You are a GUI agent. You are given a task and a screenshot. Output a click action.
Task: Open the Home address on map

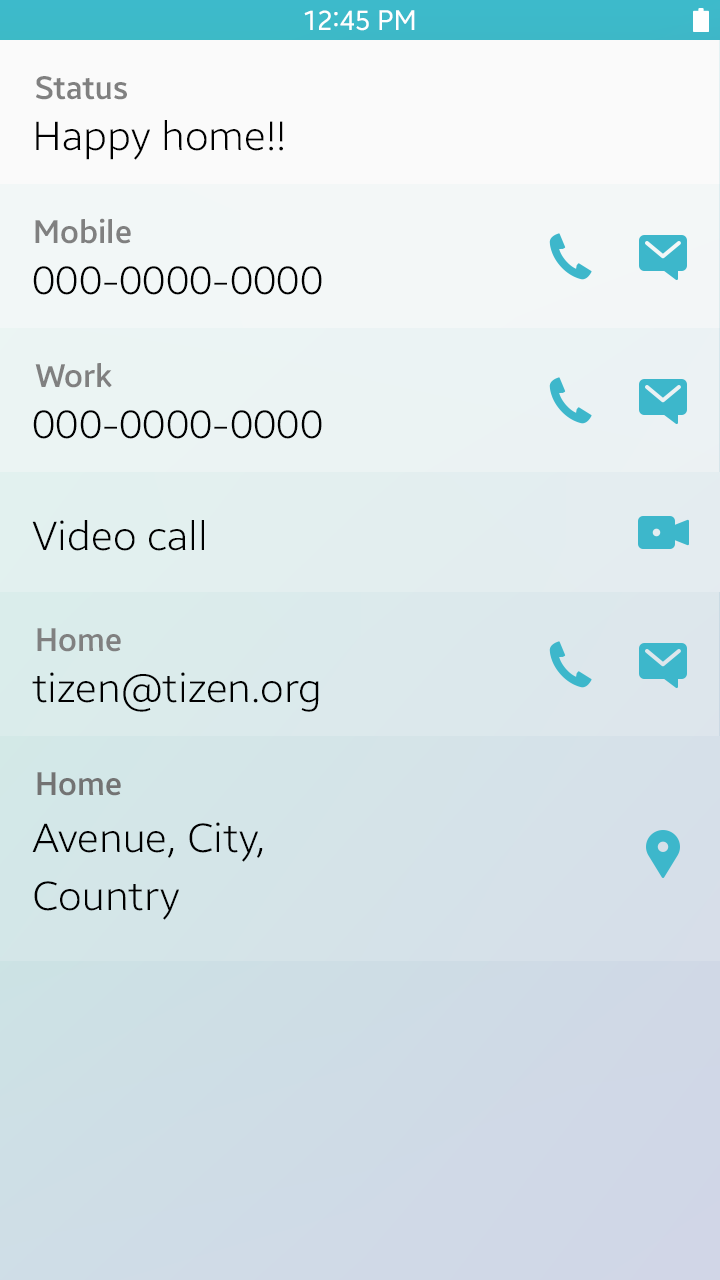[x=662, y=855]
